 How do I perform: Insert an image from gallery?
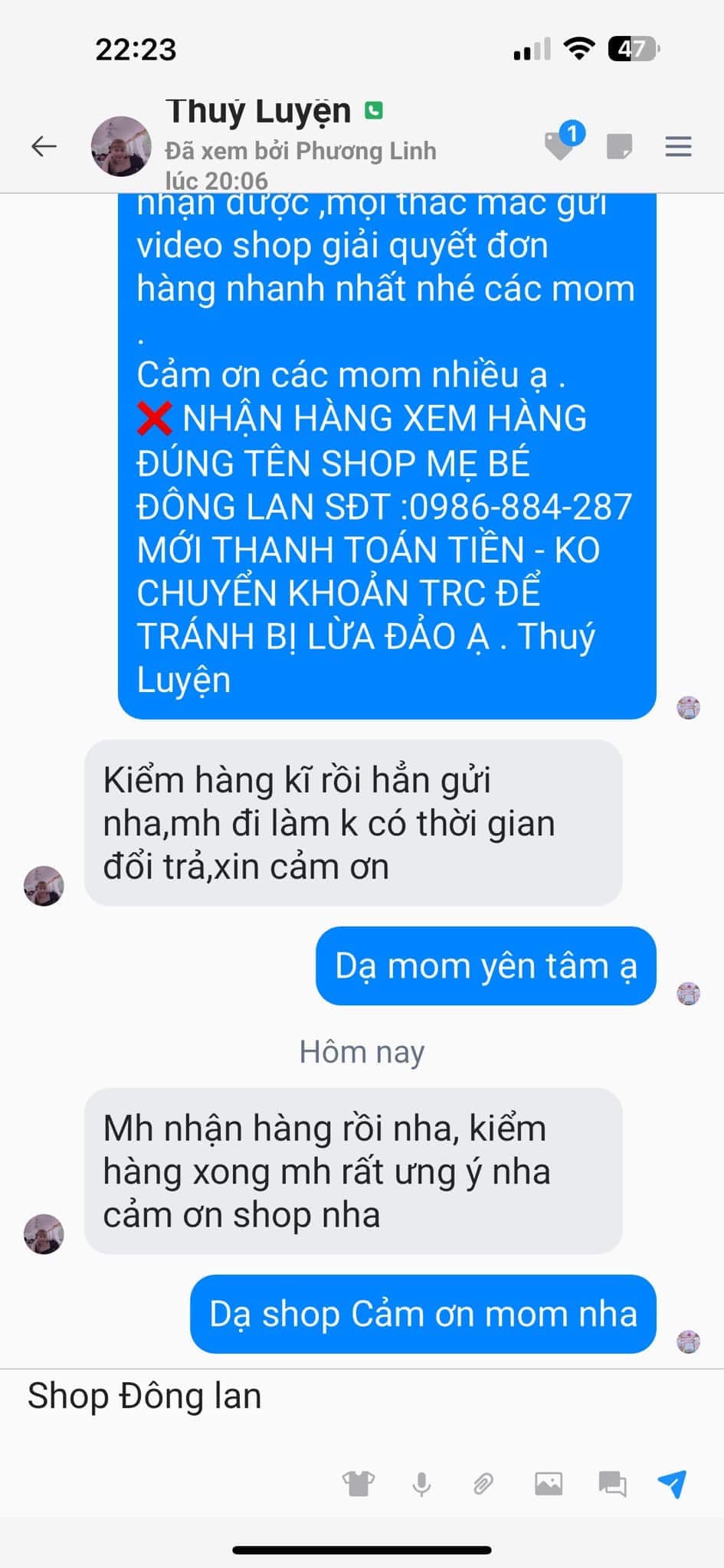coord(549,1484)
